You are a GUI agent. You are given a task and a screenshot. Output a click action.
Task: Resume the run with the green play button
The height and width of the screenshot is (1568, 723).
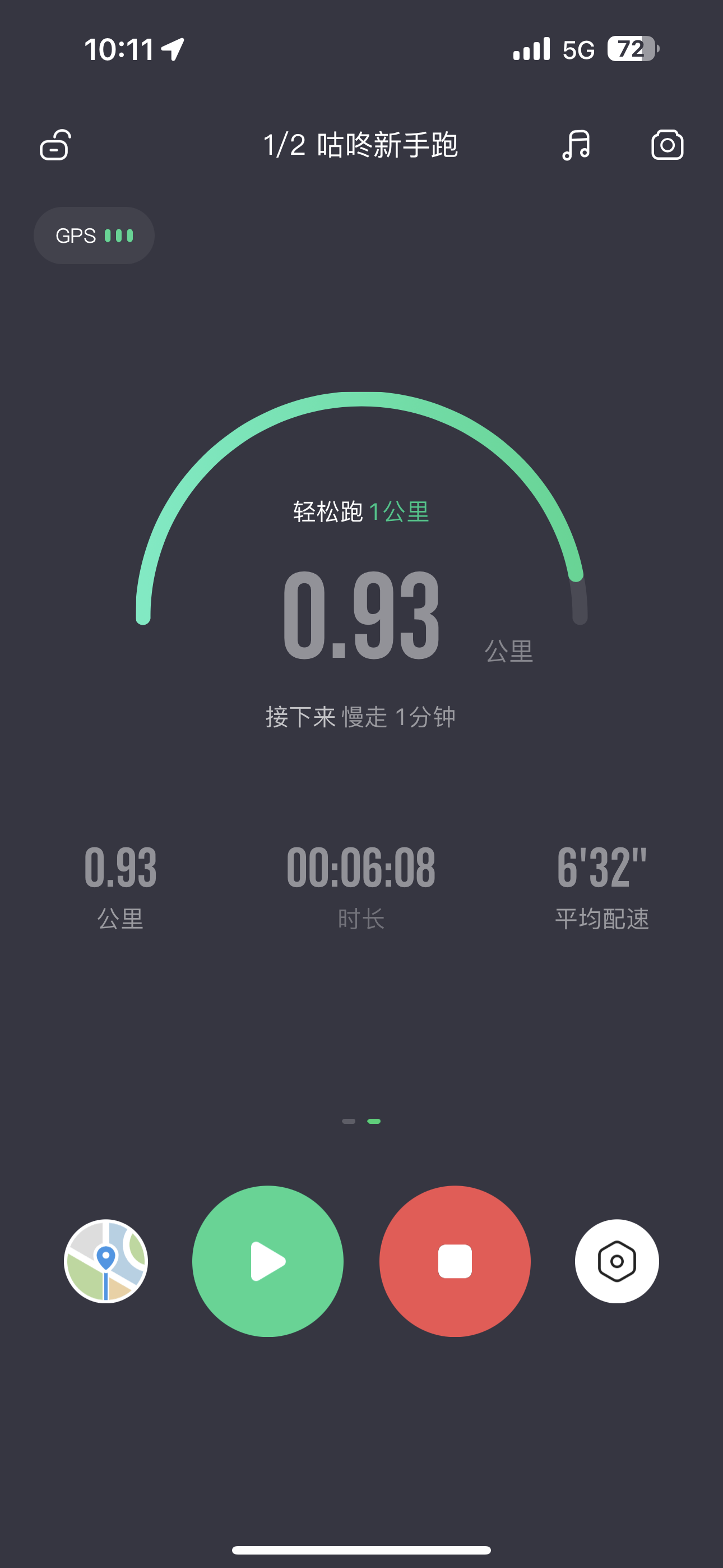click(x=268, y=1261)
